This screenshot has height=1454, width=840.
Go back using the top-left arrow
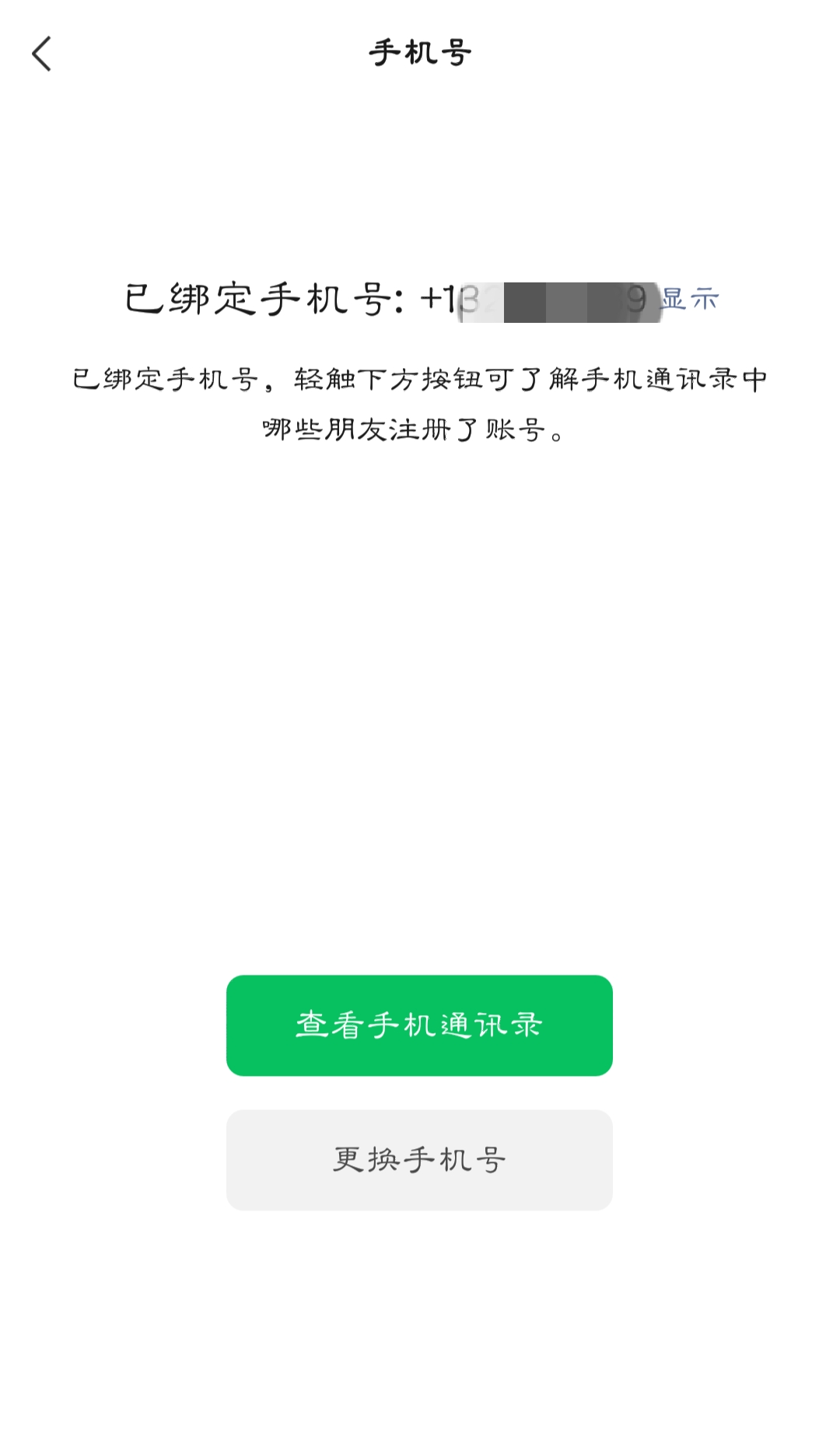(x=42, y=54)
